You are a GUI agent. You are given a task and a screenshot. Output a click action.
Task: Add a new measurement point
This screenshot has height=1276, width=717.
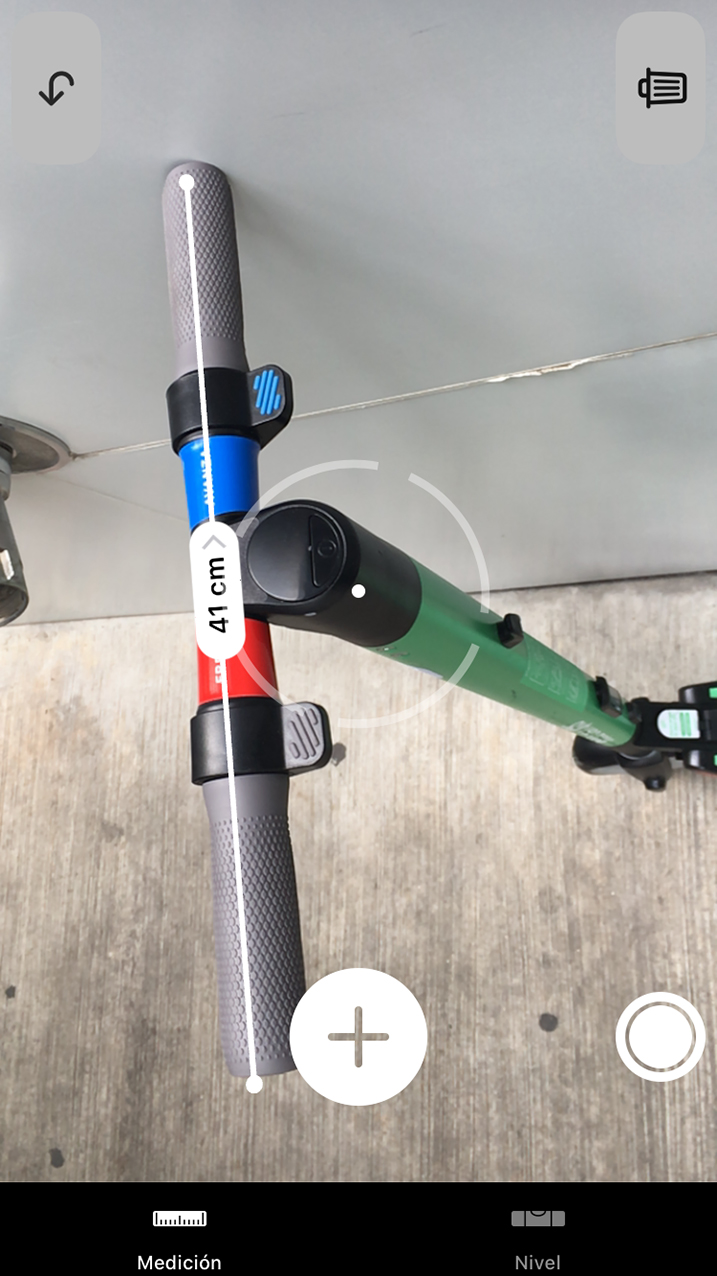pyautogui.click(x=358, y=1037)
